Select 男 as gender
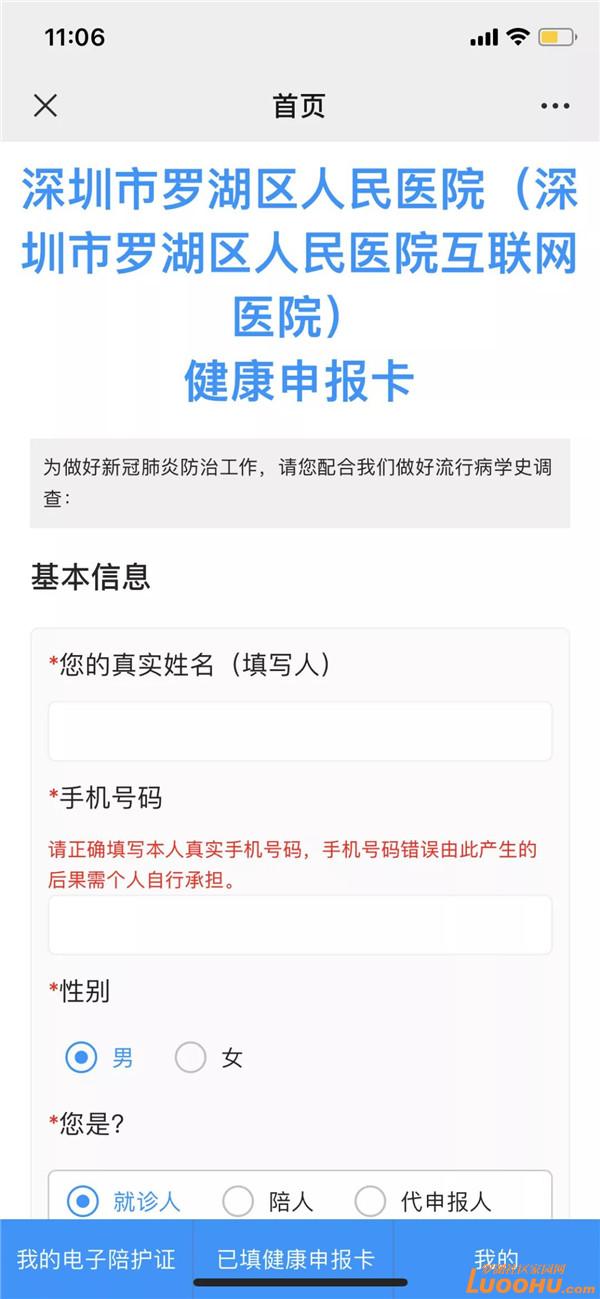600x1299 pixels. click(99, 1057)
